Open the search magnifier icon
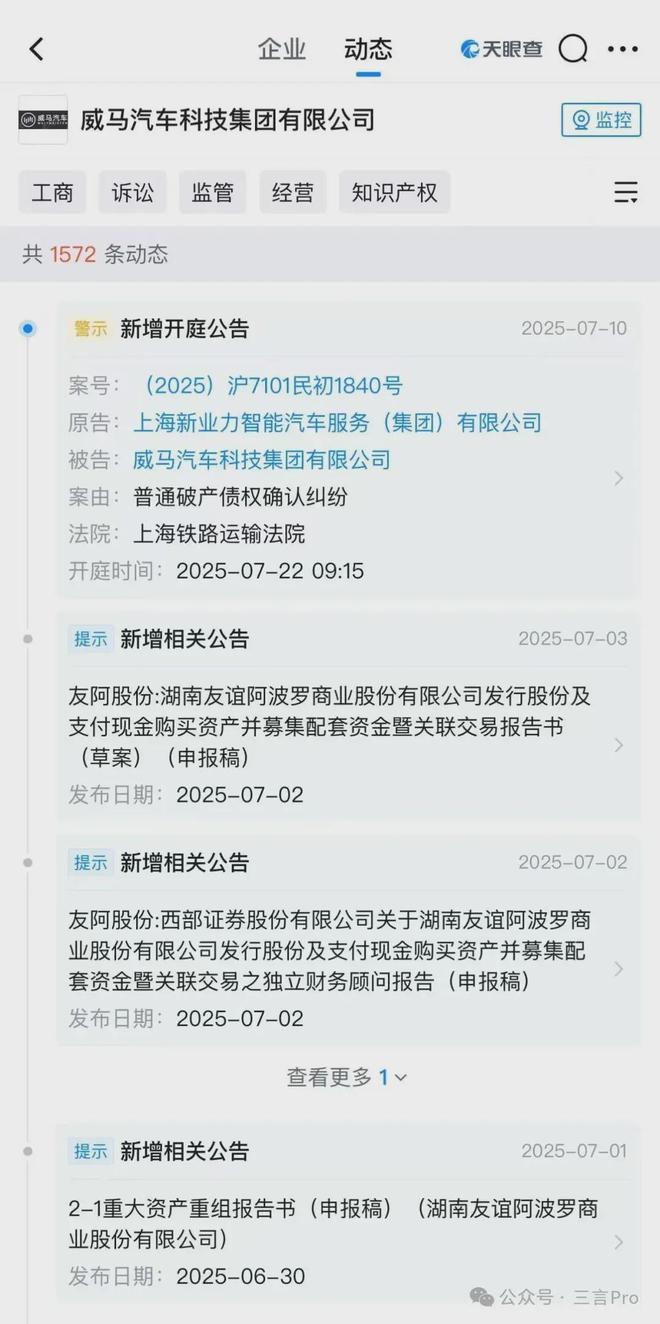Image resolution: width=660 pixels, height=1324 pixels. (x=573, y=49)
